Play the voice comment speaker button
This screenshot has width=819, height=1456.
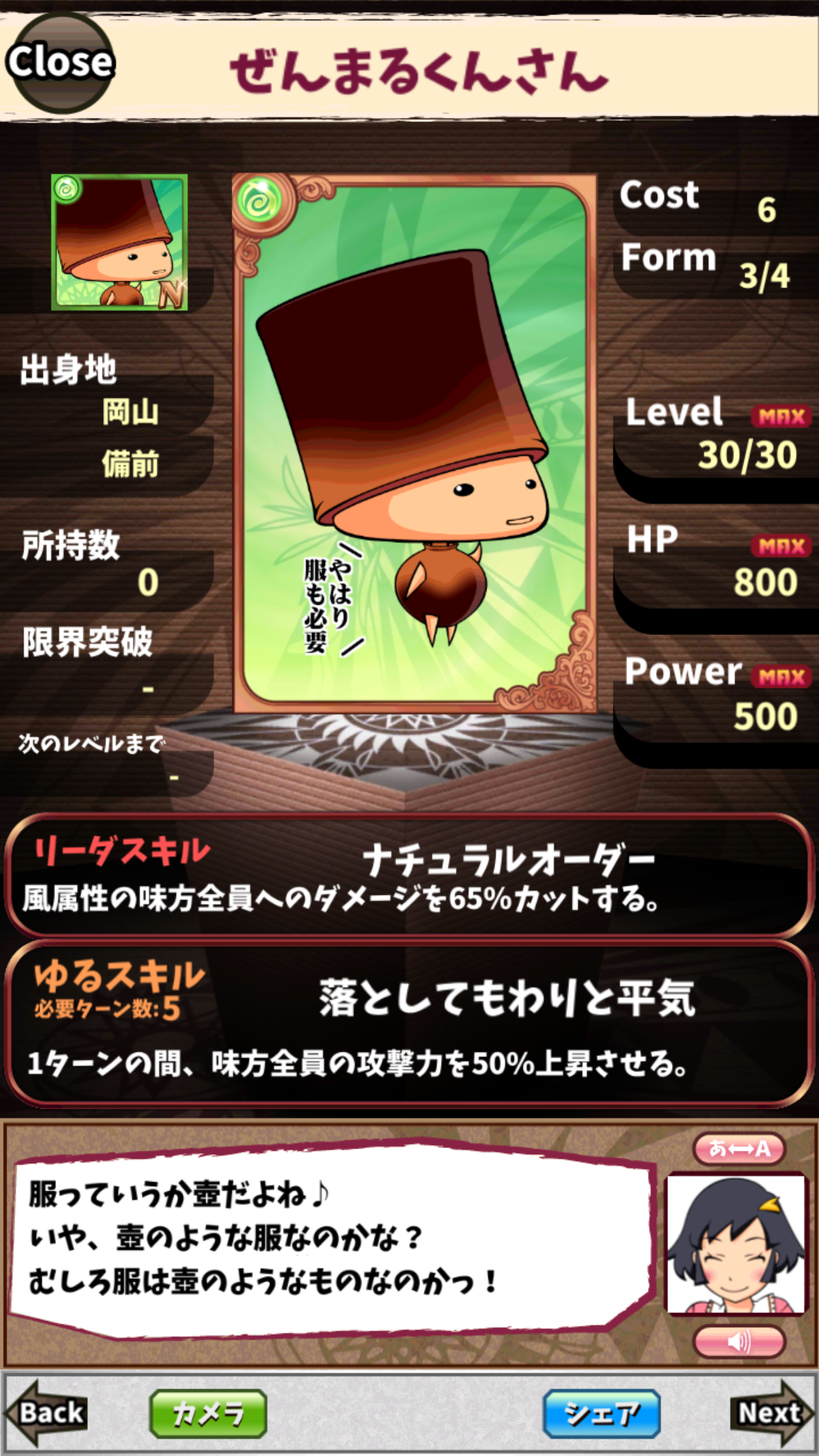(739, 1341)
